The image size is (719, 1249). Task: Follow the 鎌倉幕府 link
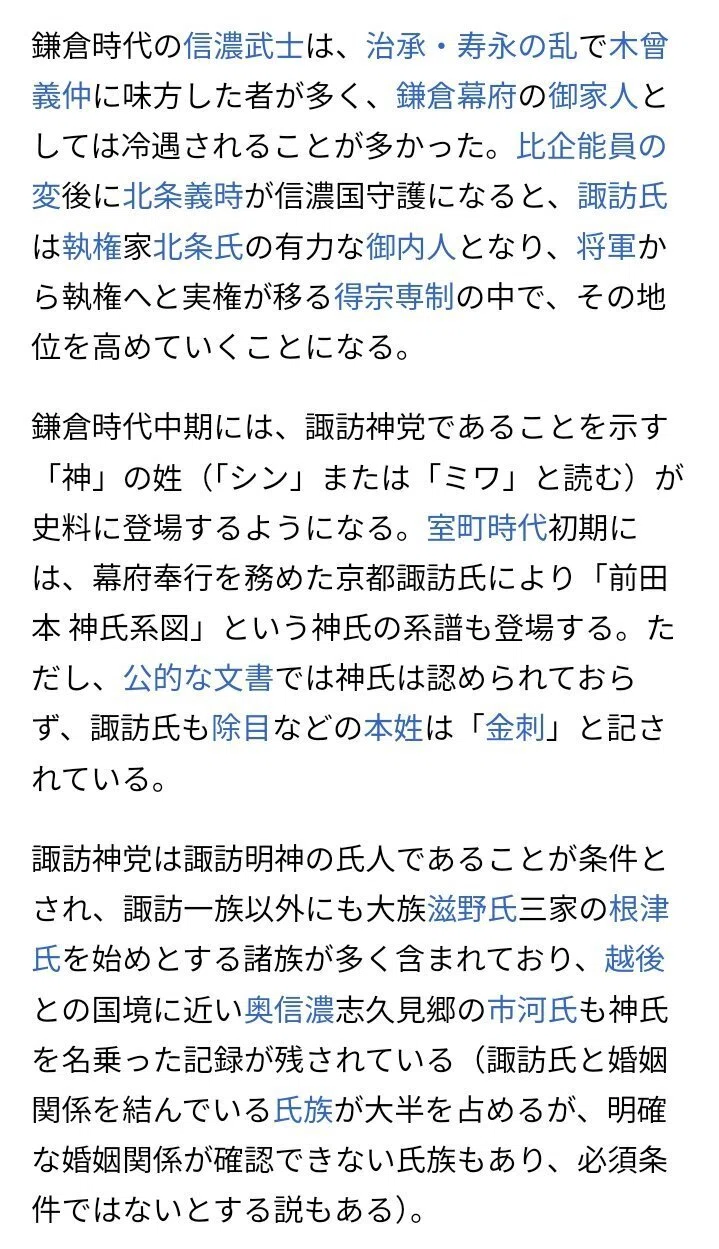point(456,96)
